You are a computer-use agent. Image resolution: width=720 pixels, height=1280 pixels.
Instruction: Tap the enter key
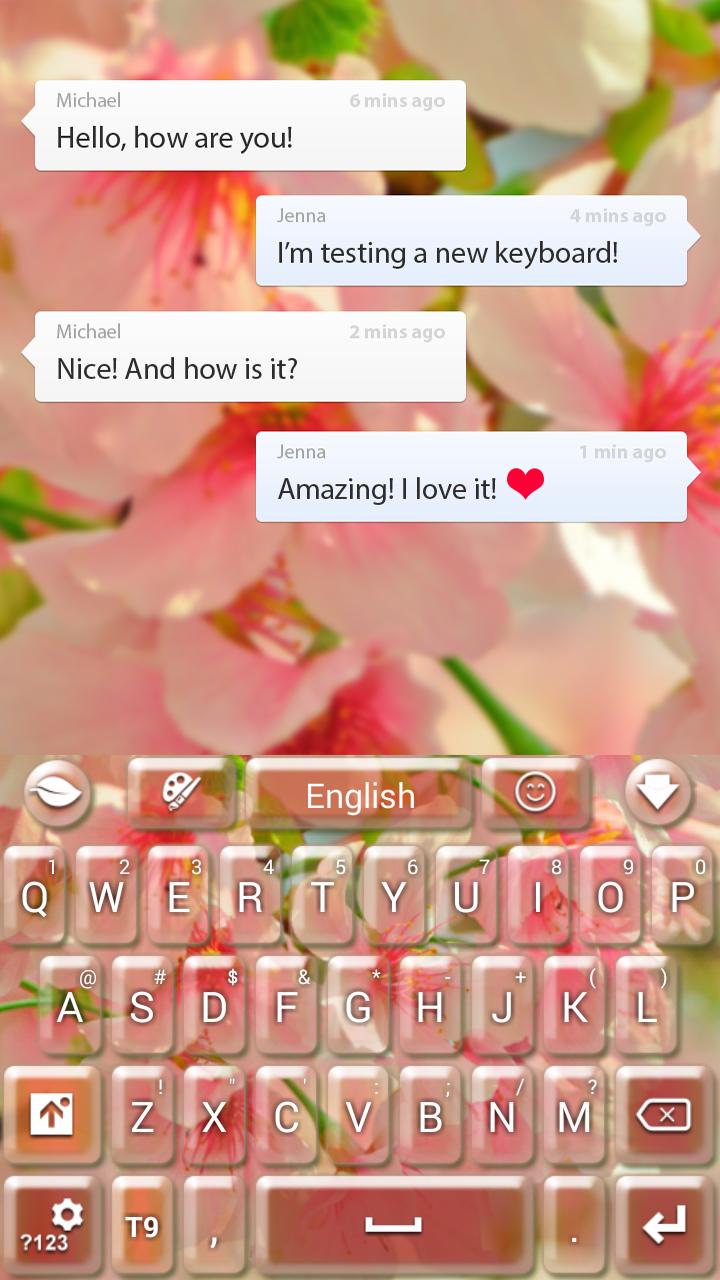click(x=664, y=1227)
